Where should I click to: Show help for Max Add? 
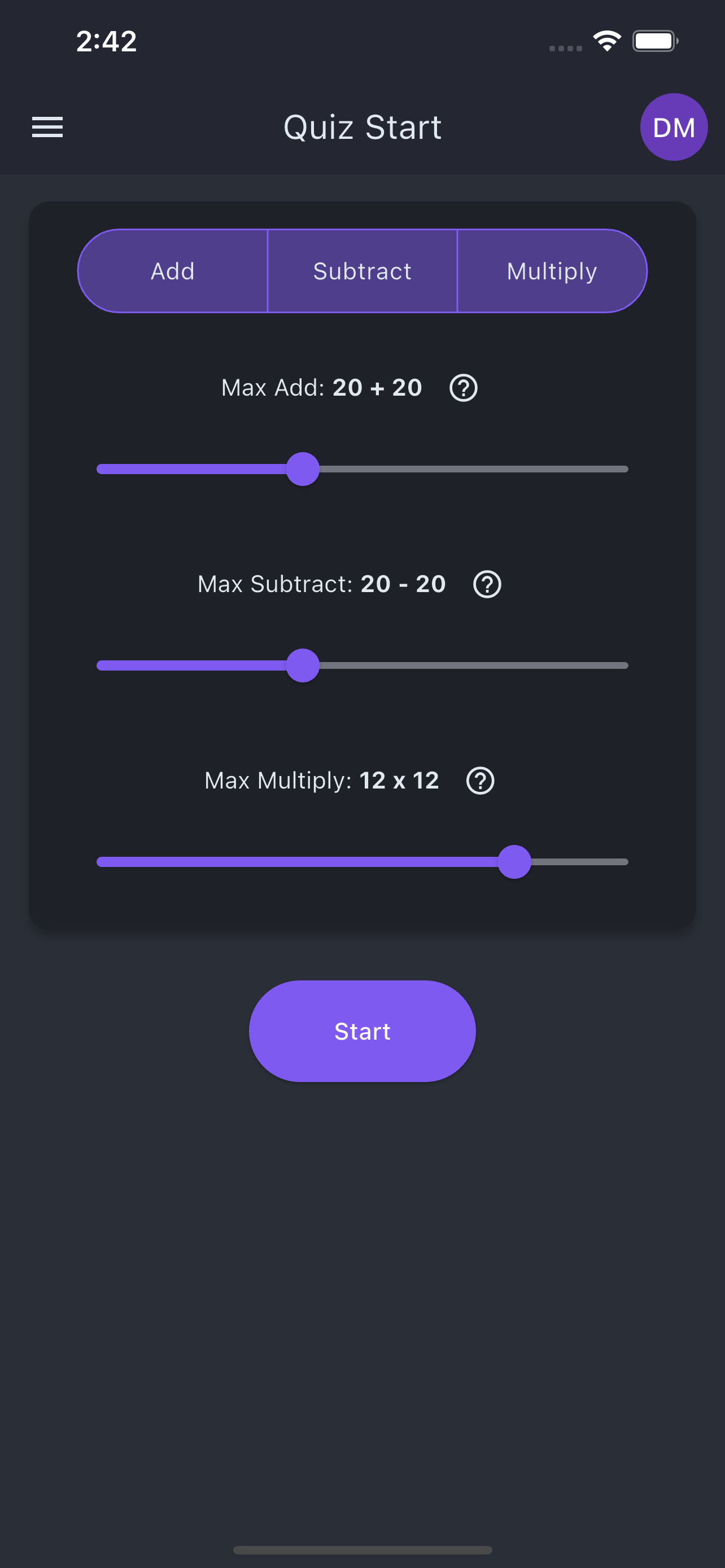[x=463, y=388]
